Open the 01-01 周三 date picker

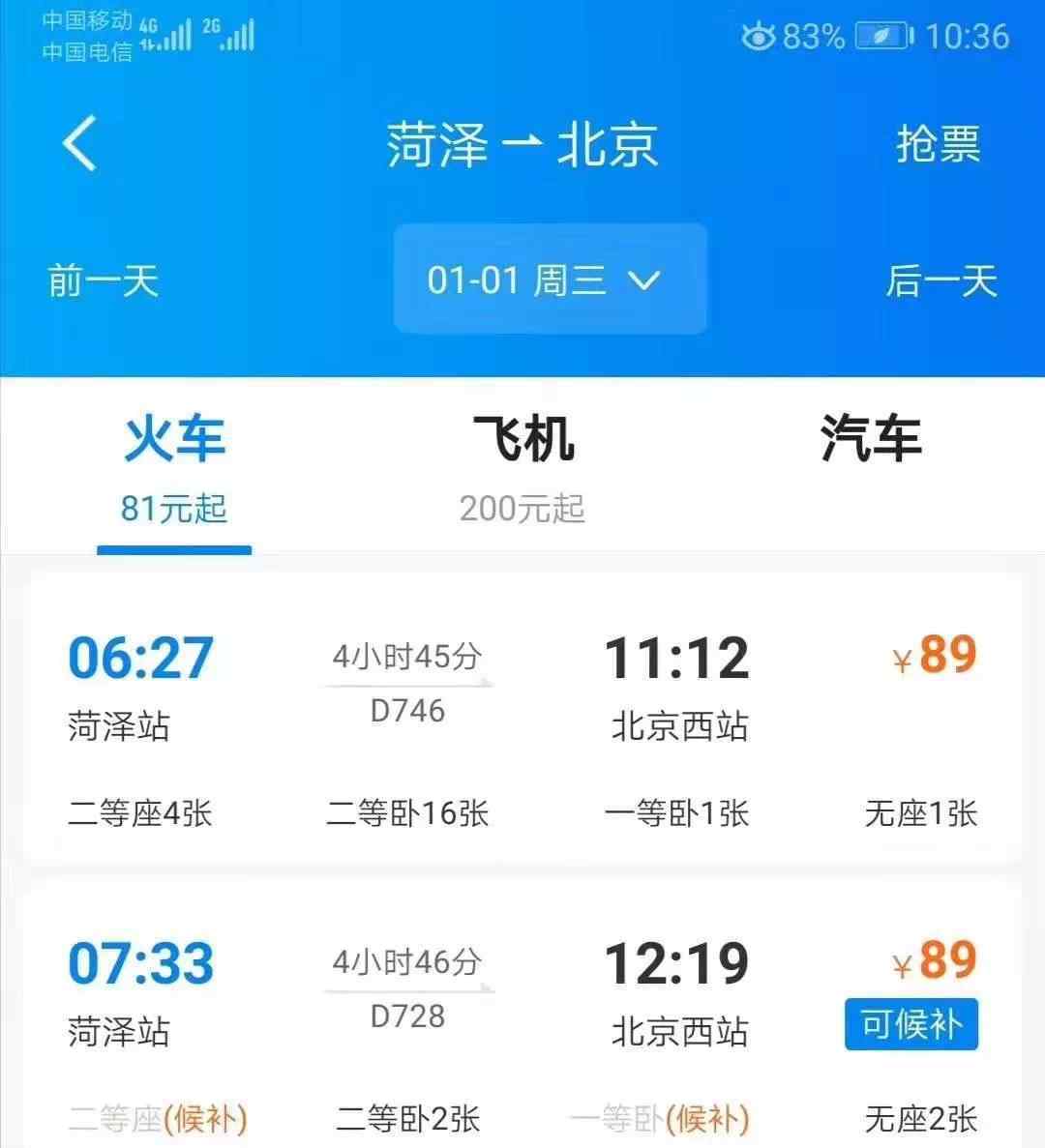tap(549, 280)
